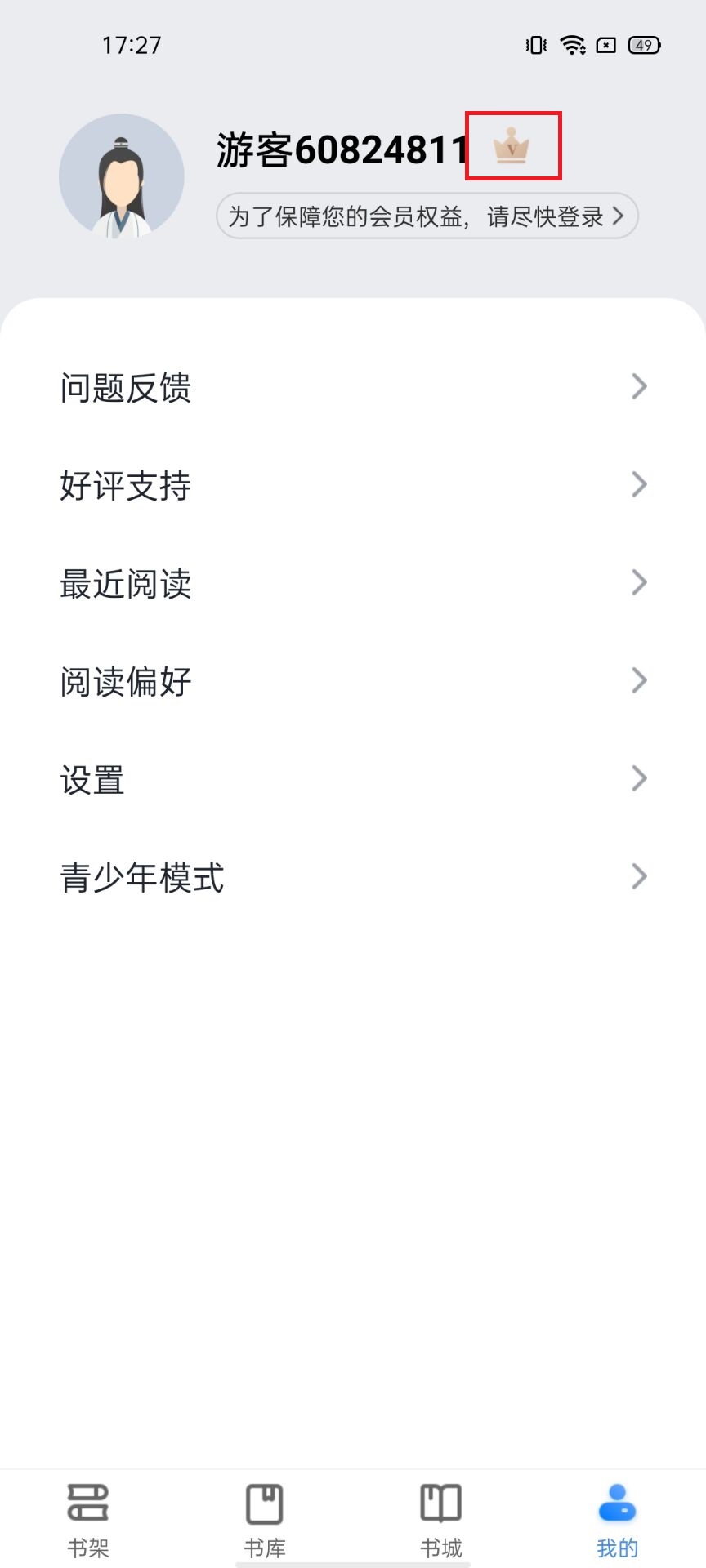
Task: Open the profile avatar
Action: (122, 176)
